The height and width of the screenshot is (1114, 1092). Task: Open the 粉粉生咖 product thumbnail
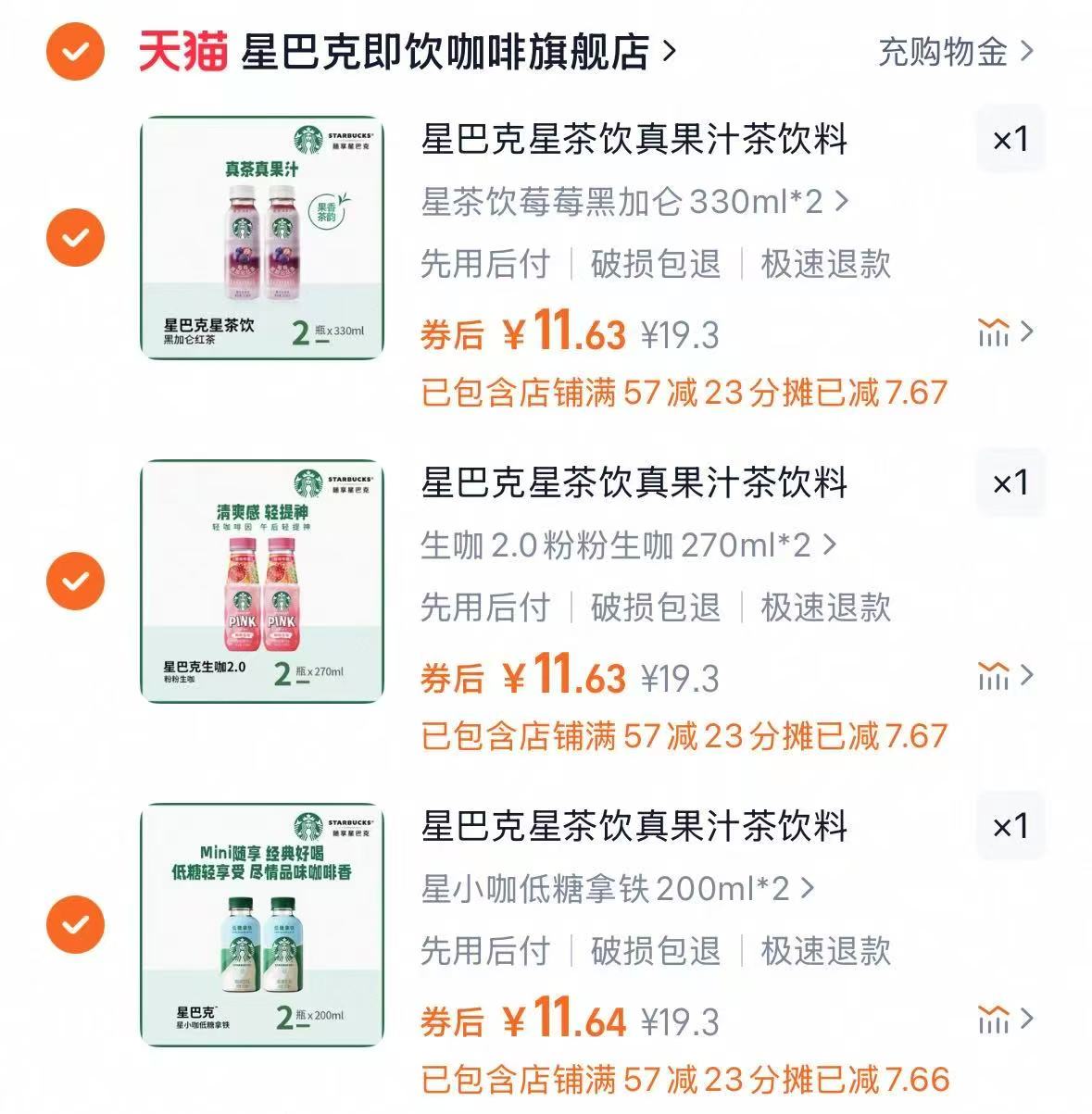click(x=260, y=579)
